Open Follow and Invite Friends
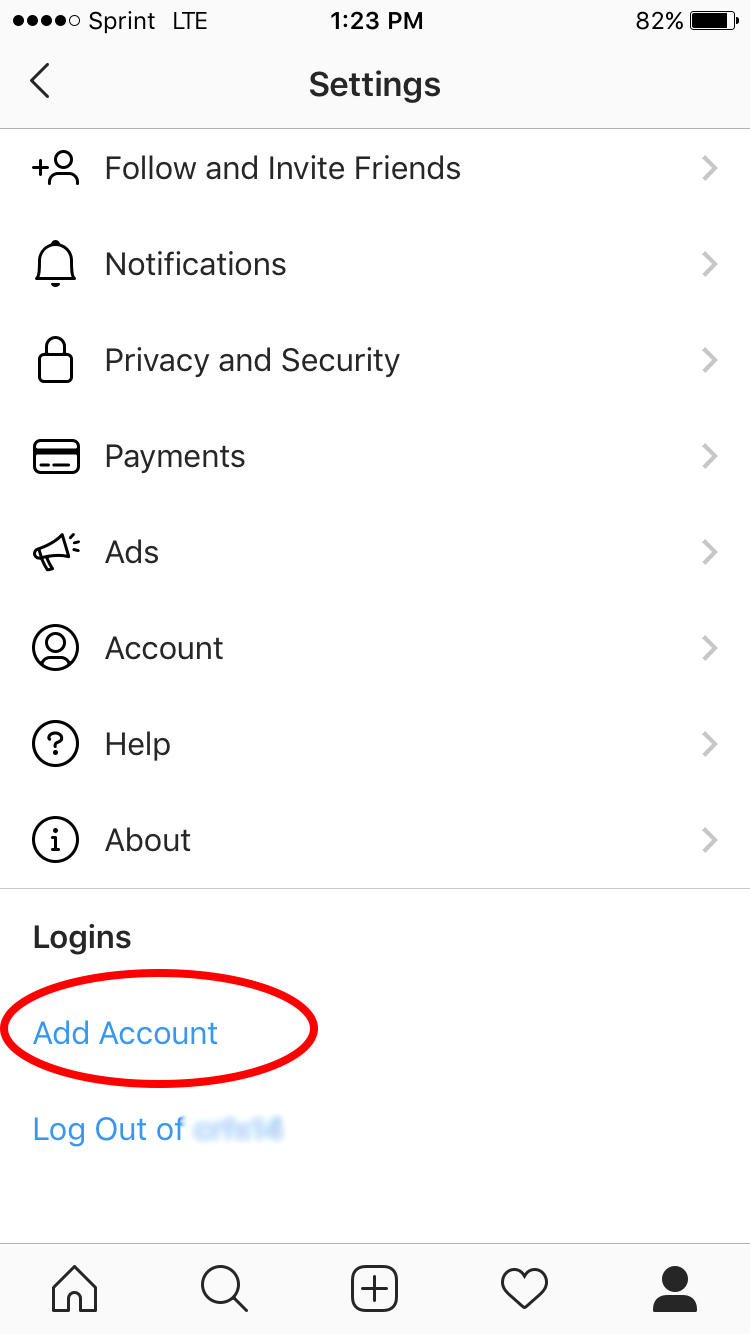The image size is (750, 1334). (x=282, y=168)
